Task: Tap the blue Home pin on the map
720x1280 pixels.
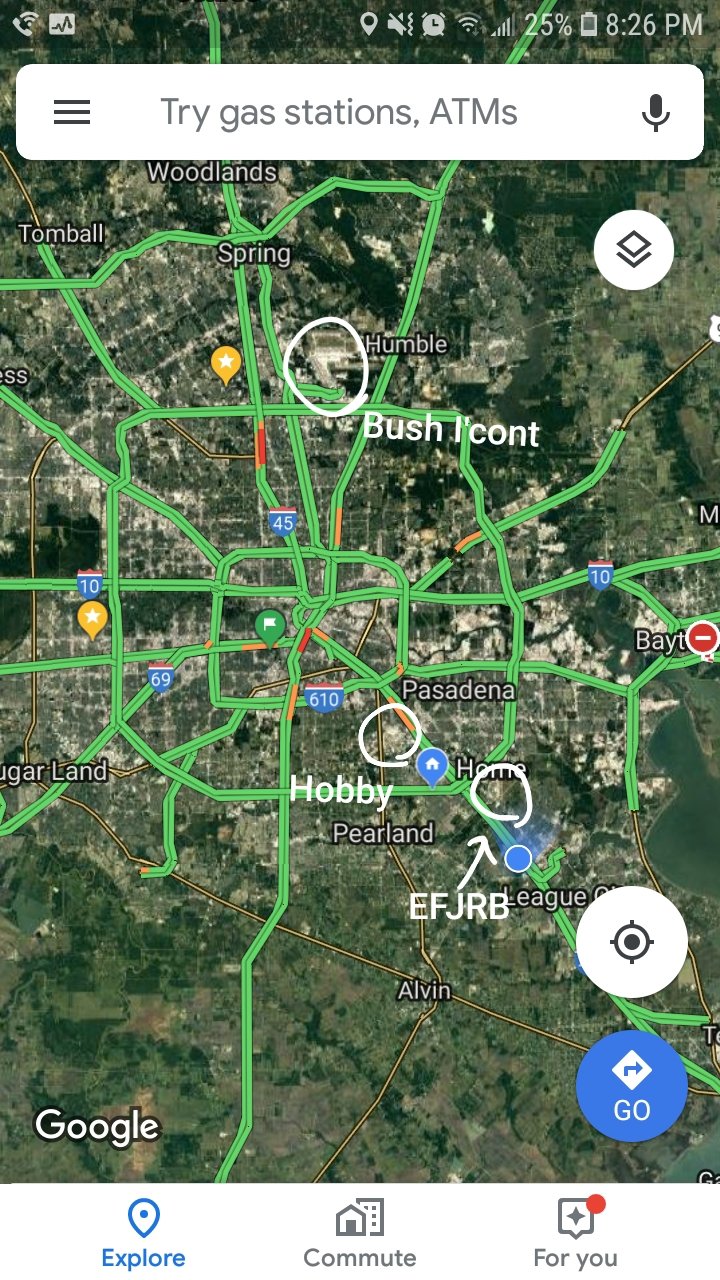Action: click(432, 767)
